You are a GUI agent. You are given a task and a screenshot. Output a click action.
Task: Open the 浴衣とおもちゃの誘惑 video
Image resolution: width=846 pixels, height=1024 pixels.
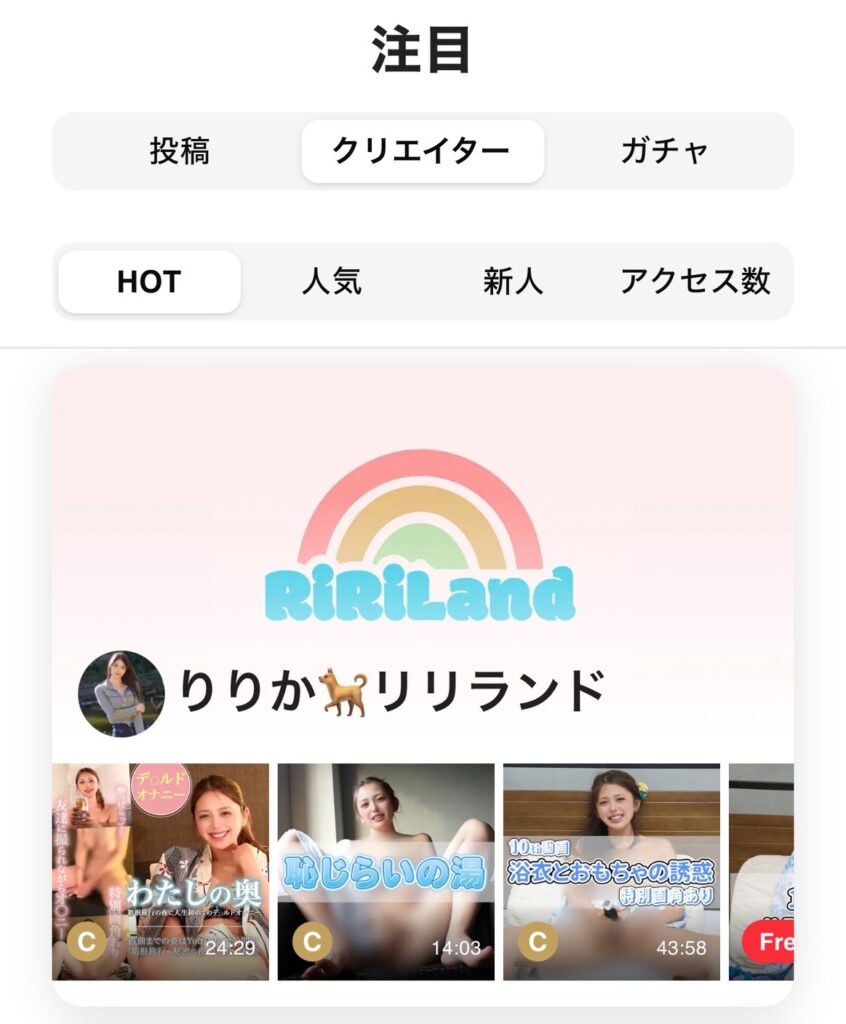611,871
